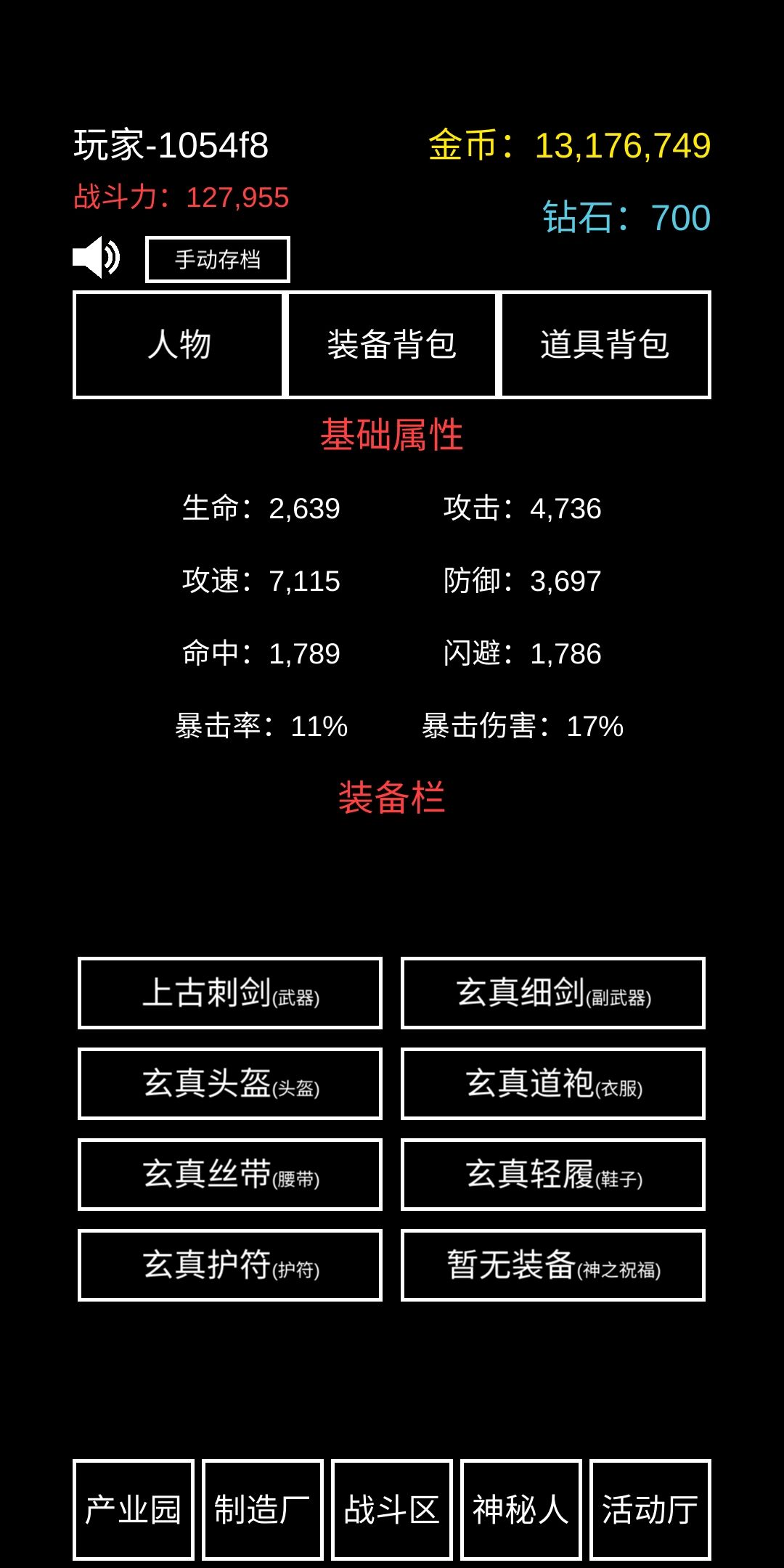The image size is (784, 1568).
Task: Select the 玄真细剑 off-hand weapon slot
Action: (553, 993)
